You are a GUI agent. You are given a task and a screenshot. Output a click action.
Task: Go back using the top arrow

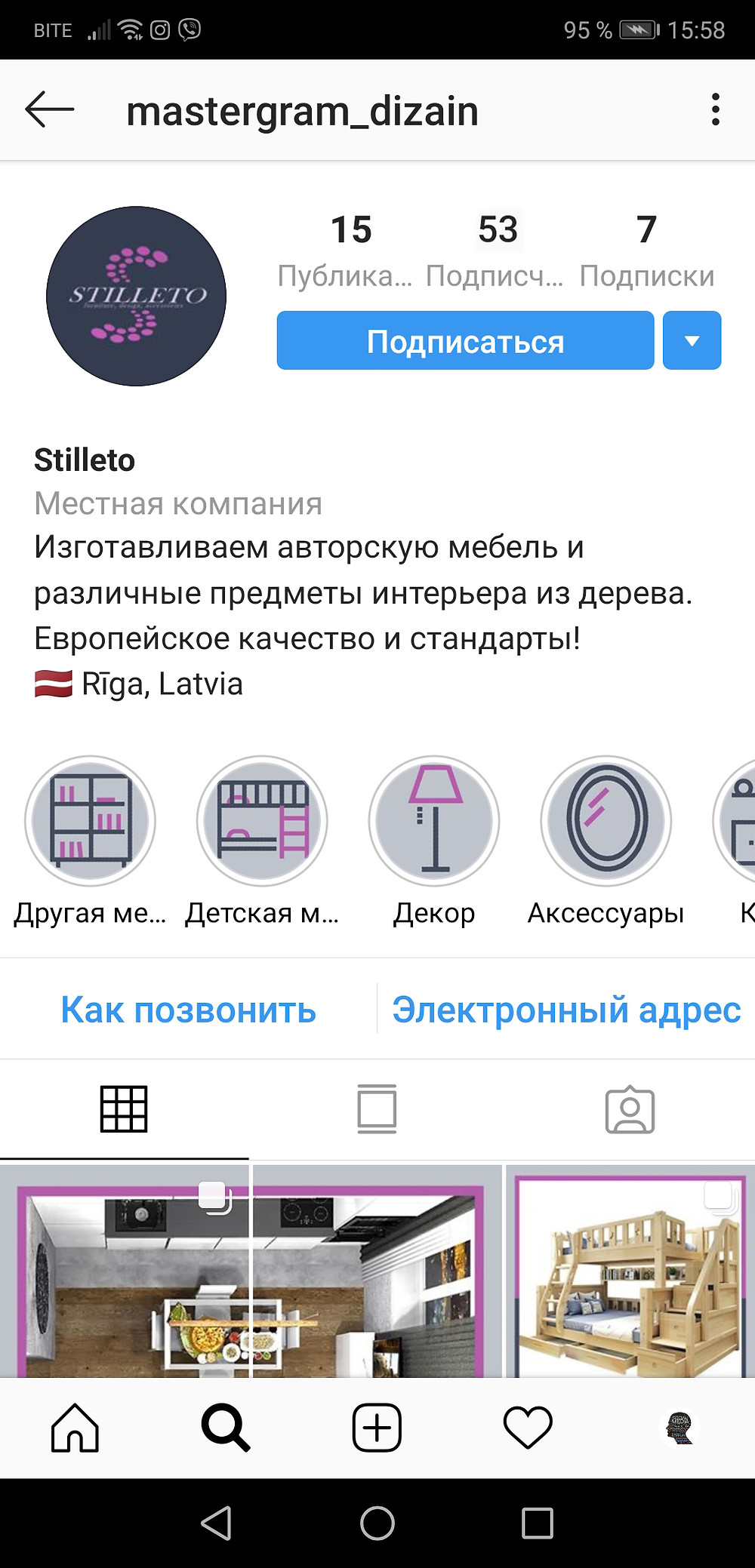pos(50,110)
